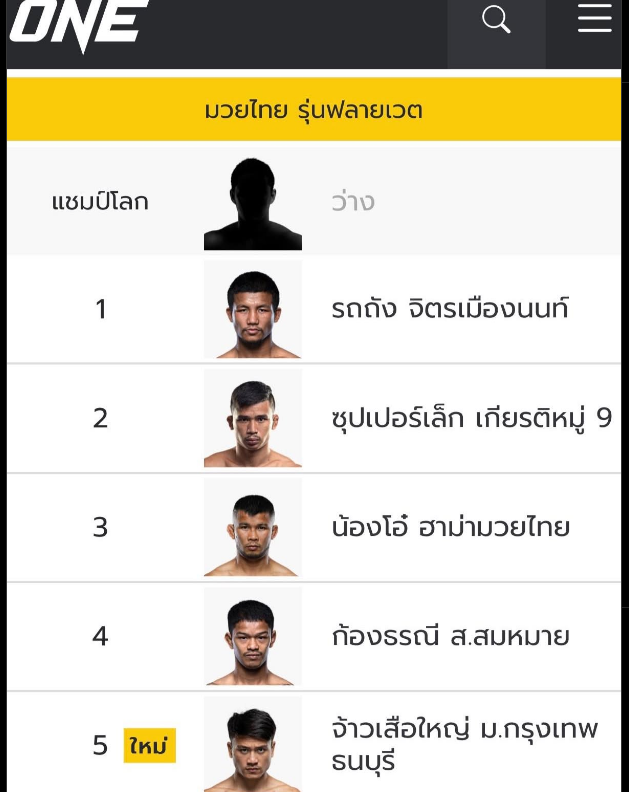This screenshot has height=792, width=629.
Task: Open ก้องธรณี ส.สมหมาย profile
Action: coord(450,636)
